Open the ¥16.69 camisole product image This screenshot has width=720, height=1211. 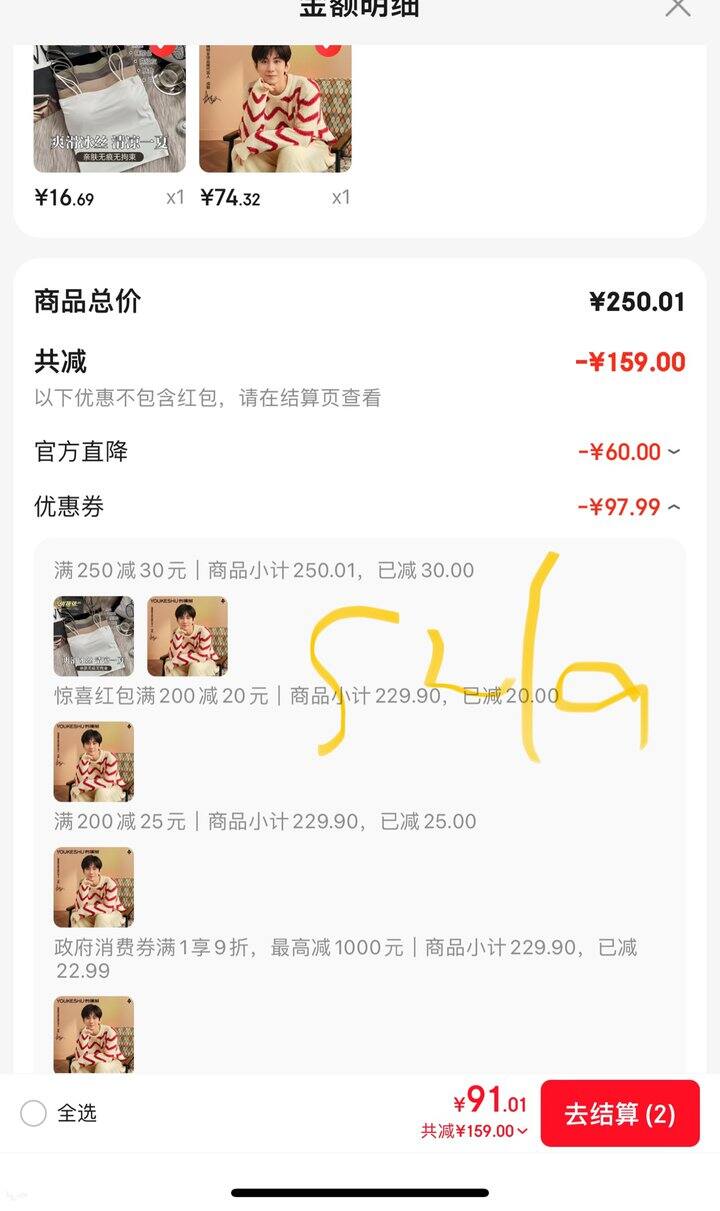[110, 108]
